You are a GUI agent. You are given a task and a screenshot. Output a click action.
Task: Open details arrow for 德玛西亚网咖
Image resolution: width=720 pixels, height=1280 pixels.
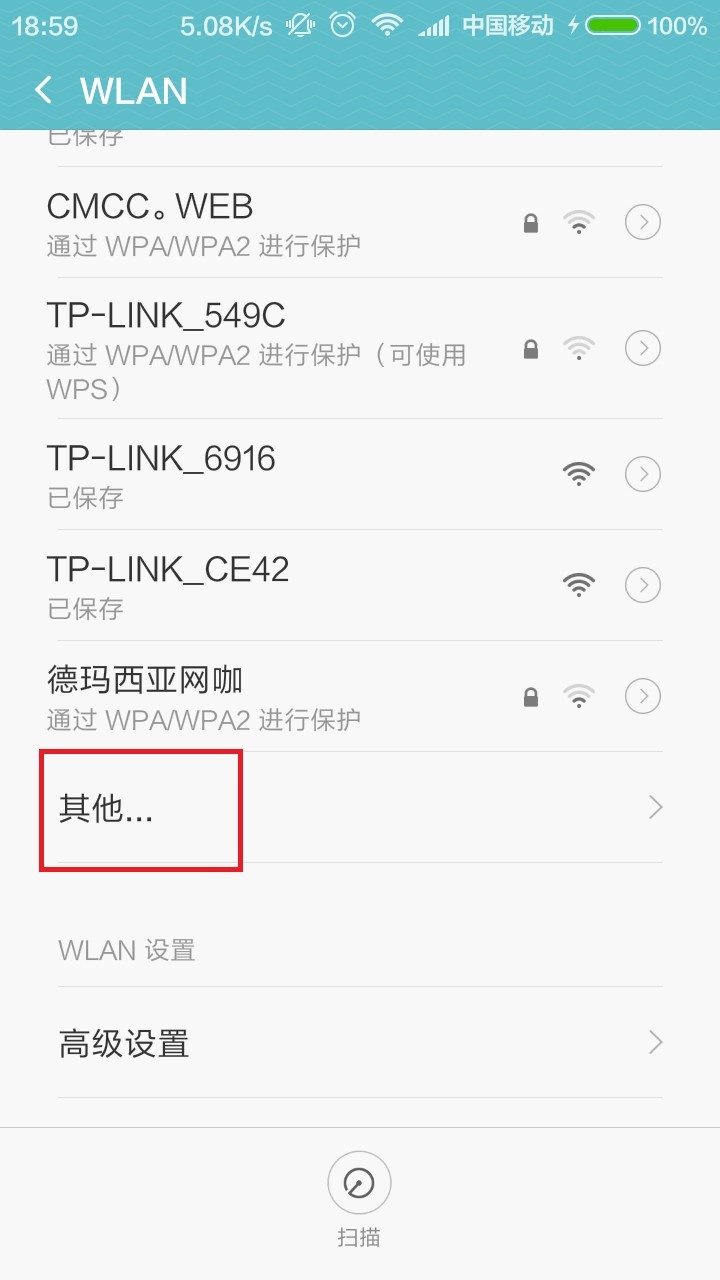point(643,696)
